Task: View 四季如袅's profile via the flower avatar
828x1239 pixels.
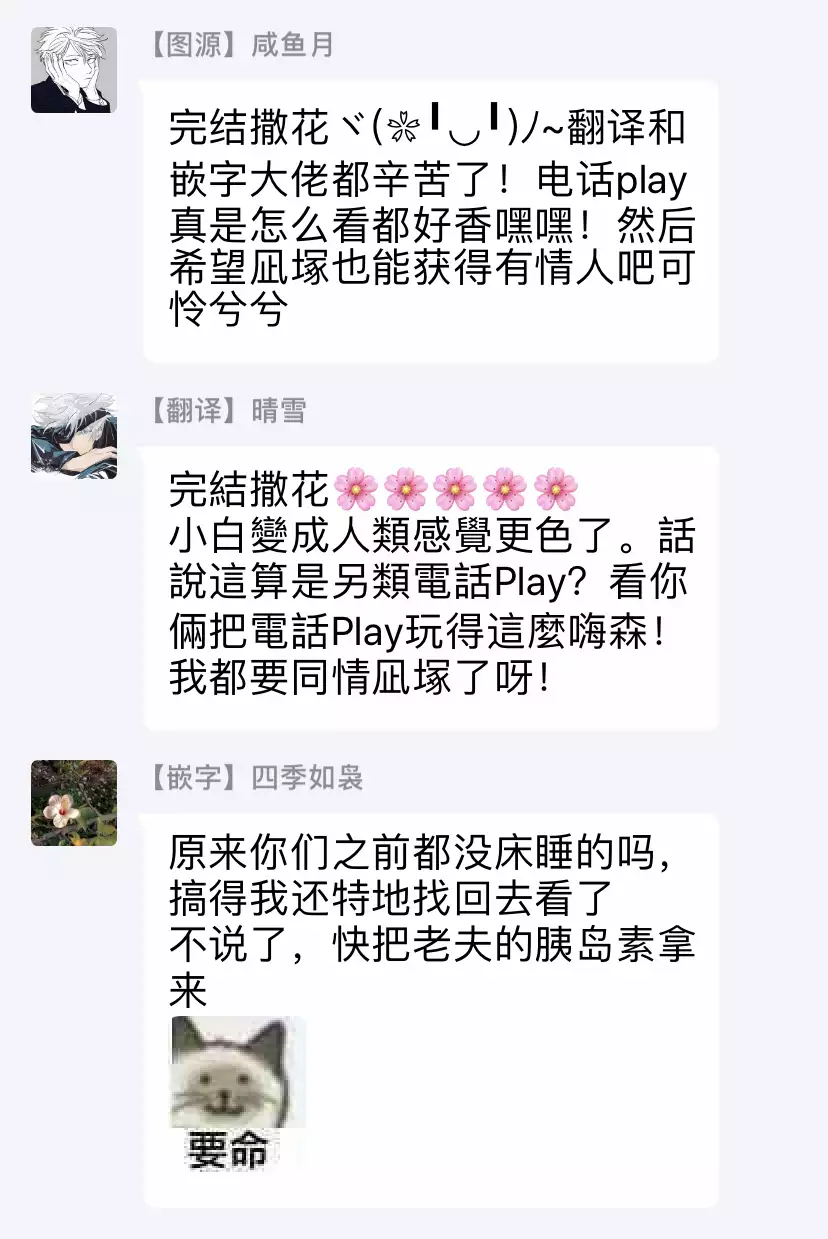Action: 74,803
